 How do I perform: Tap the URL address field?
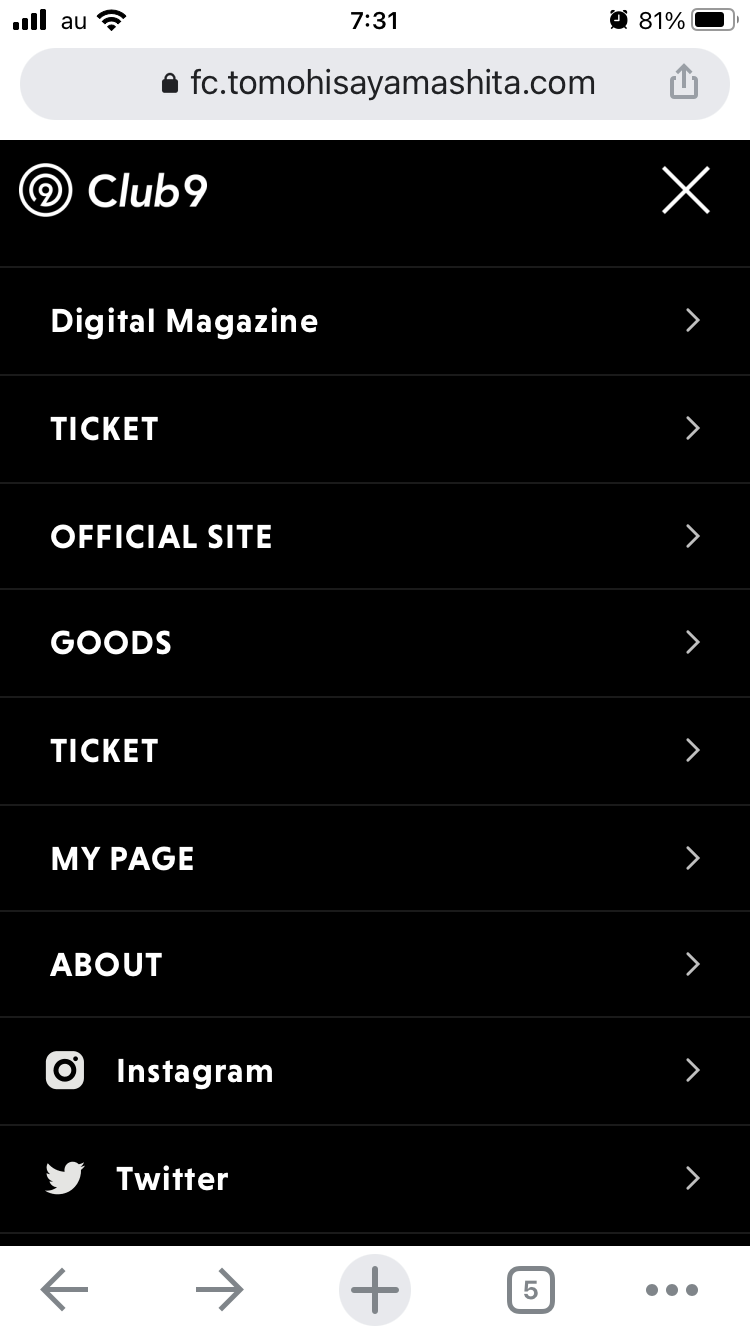click(x=375, y=84)
